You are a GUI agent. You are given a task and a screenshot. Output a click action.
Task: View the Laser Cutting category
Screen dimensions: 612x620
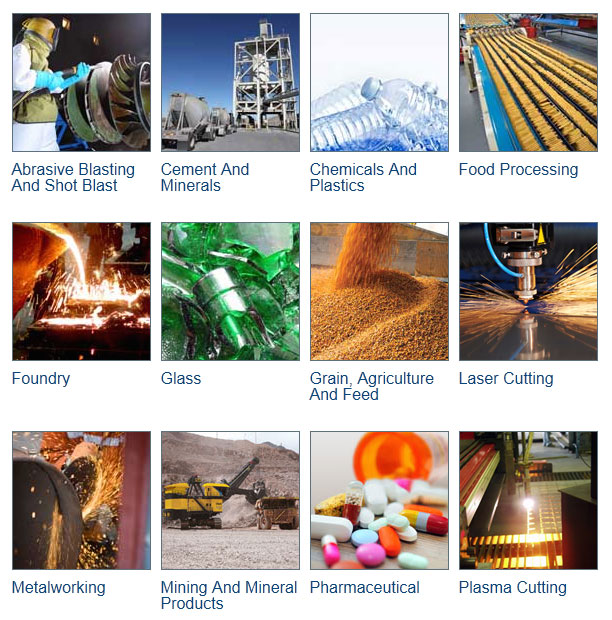click(x=528, y=291)
